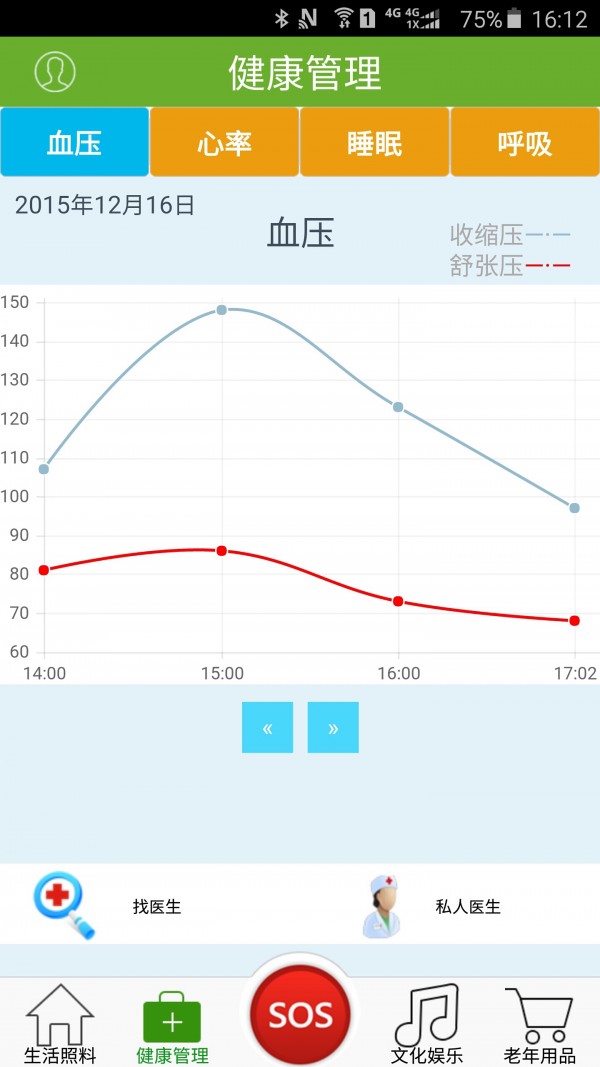
Task: Select the 睡眠 tab
Action: (x=375, y=143)
